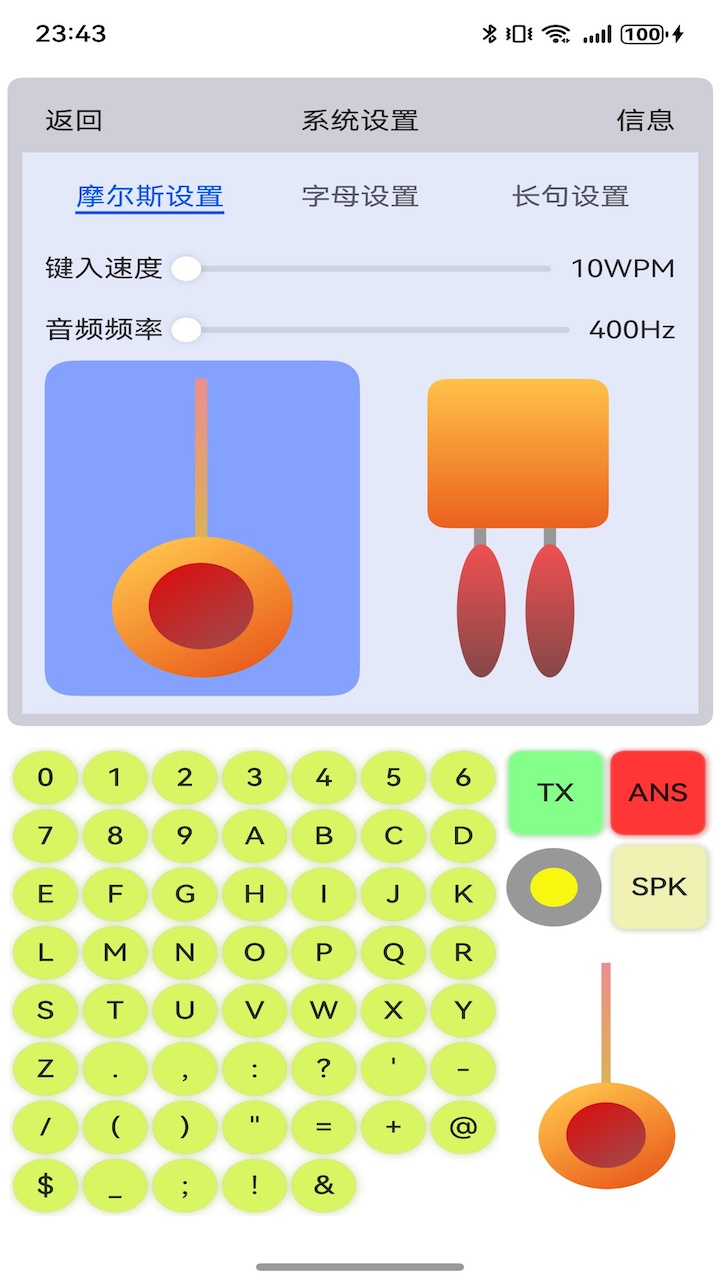Tap the letter A key
This screenshot has width=720, height=1280.
pos(254,836)
